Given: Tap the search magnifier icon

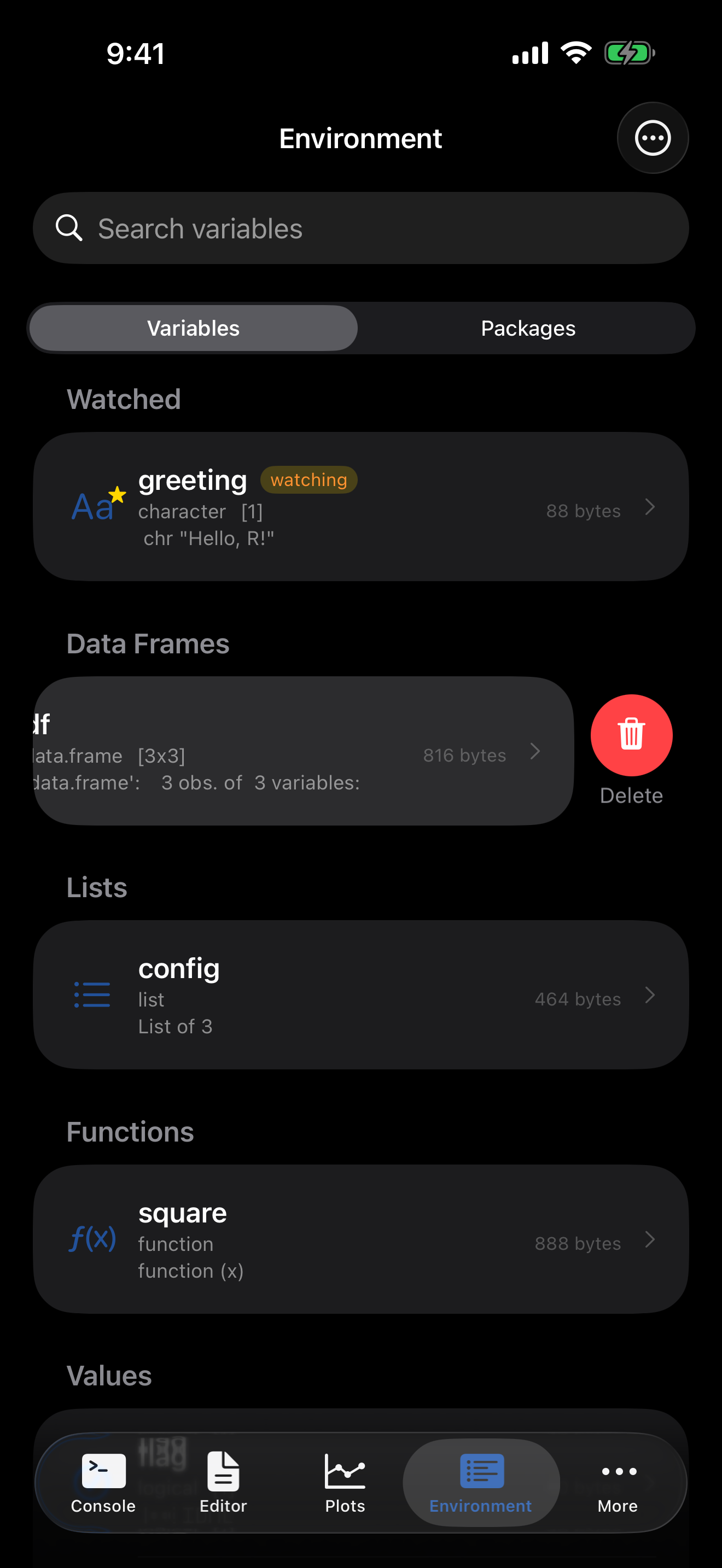Looking at the screenshot, I should pos(69,227).
